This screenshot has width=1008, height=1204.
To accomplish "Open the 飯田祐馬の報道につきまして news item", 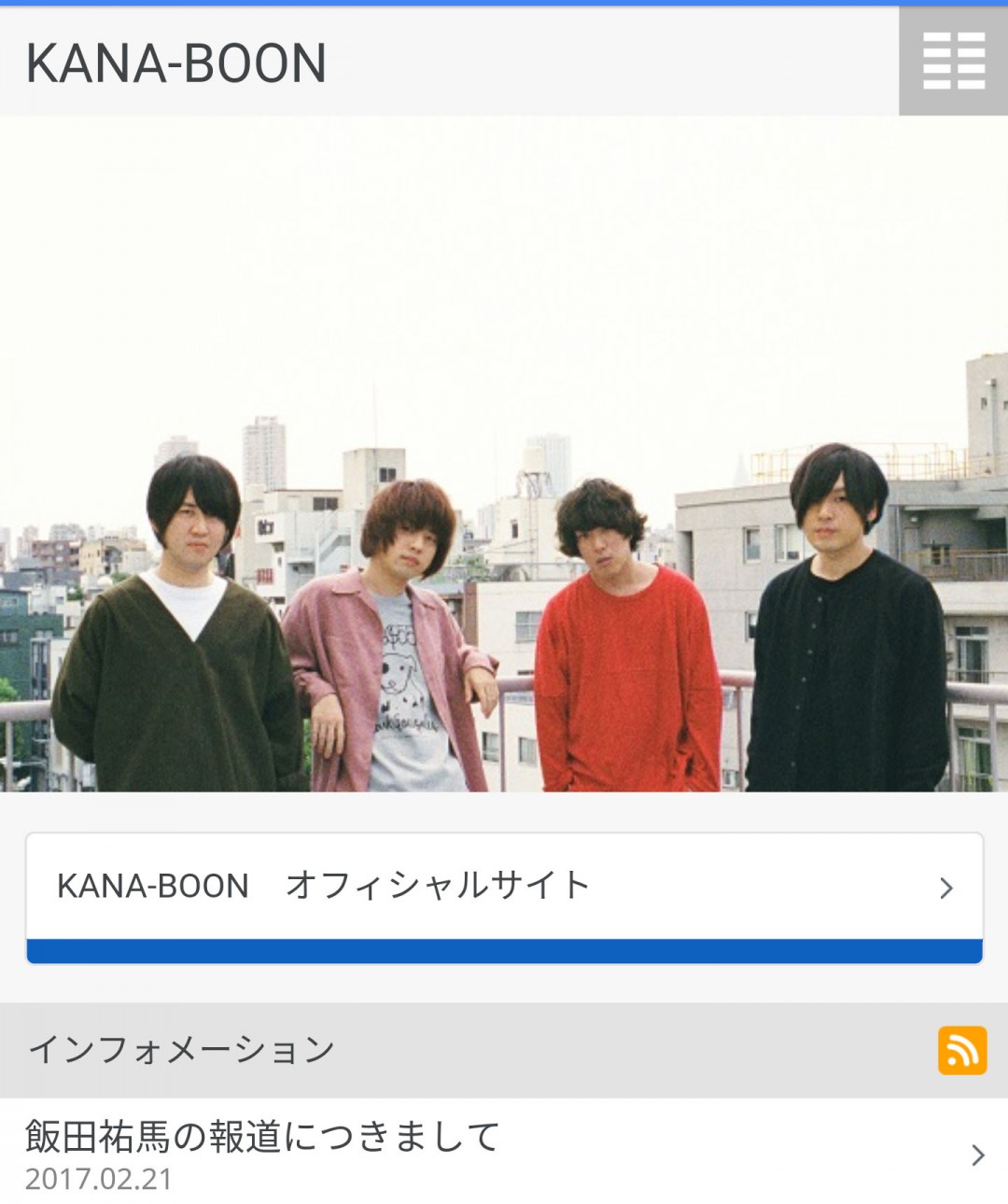I will coord(504,1153).
